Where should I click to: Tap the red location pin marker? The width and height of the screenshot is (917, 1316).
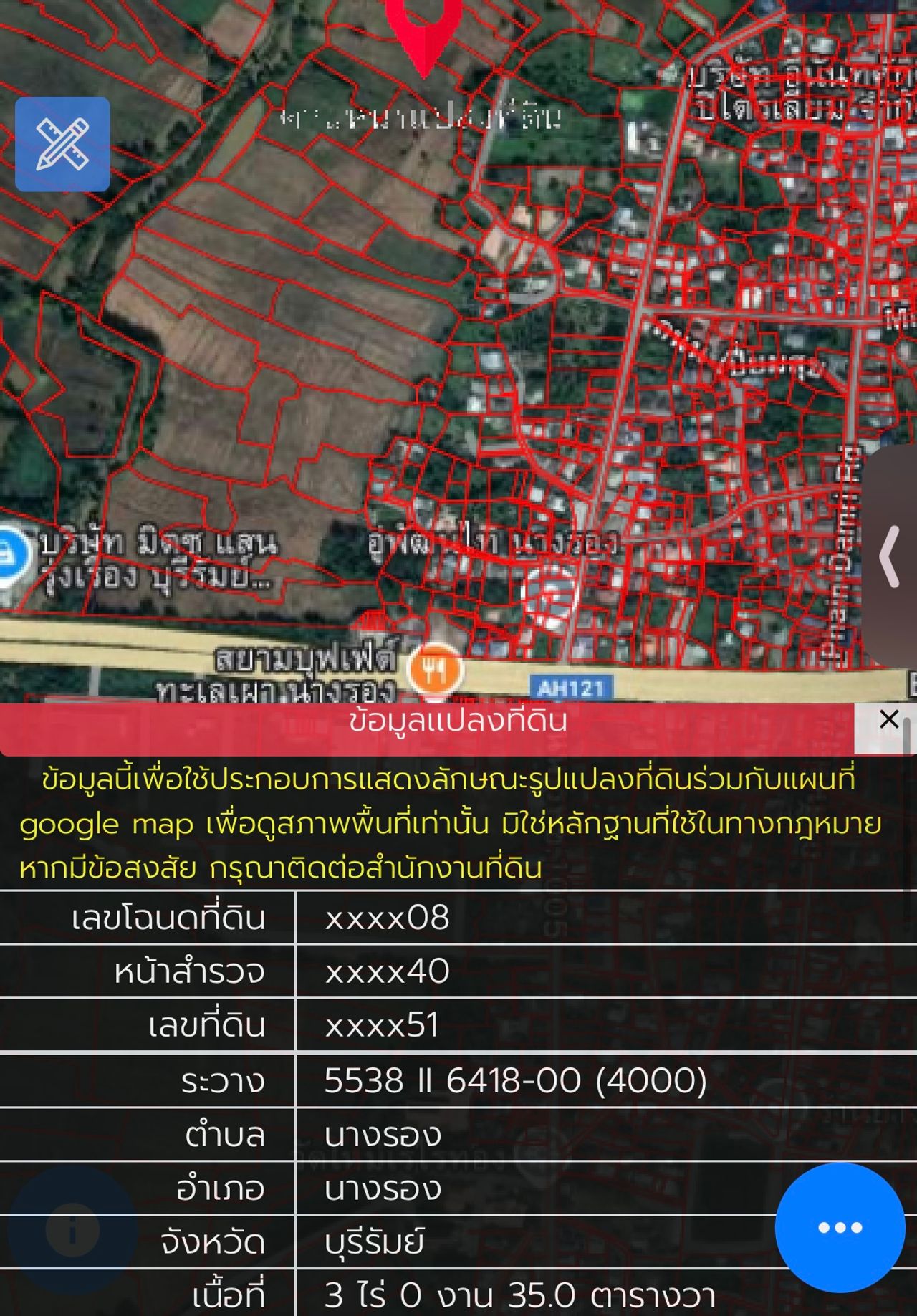(x=424, y=32)
